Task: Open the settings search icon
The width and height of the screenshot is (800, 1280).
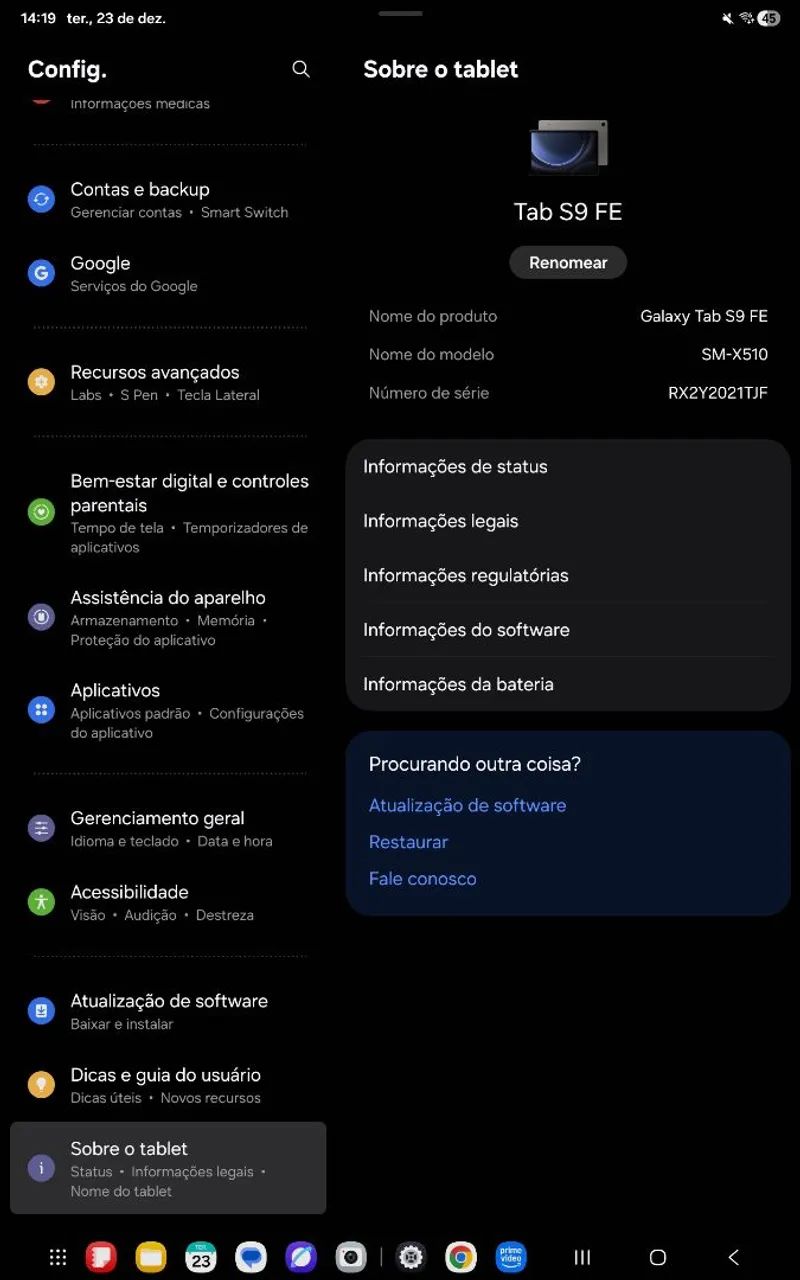Action: coord(300,69)
